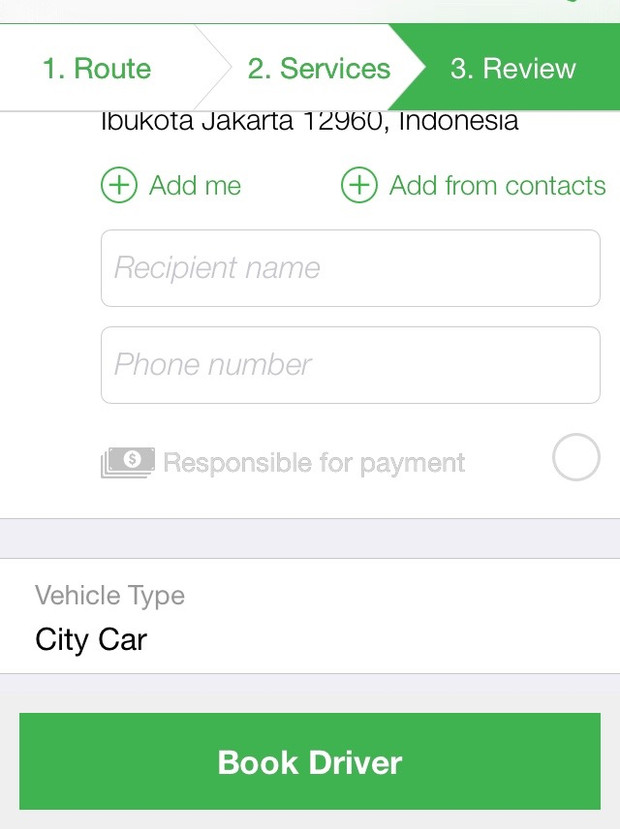
Task: Tap Add me as recipient
Action: pyautogui.click(x=171, y=186)
